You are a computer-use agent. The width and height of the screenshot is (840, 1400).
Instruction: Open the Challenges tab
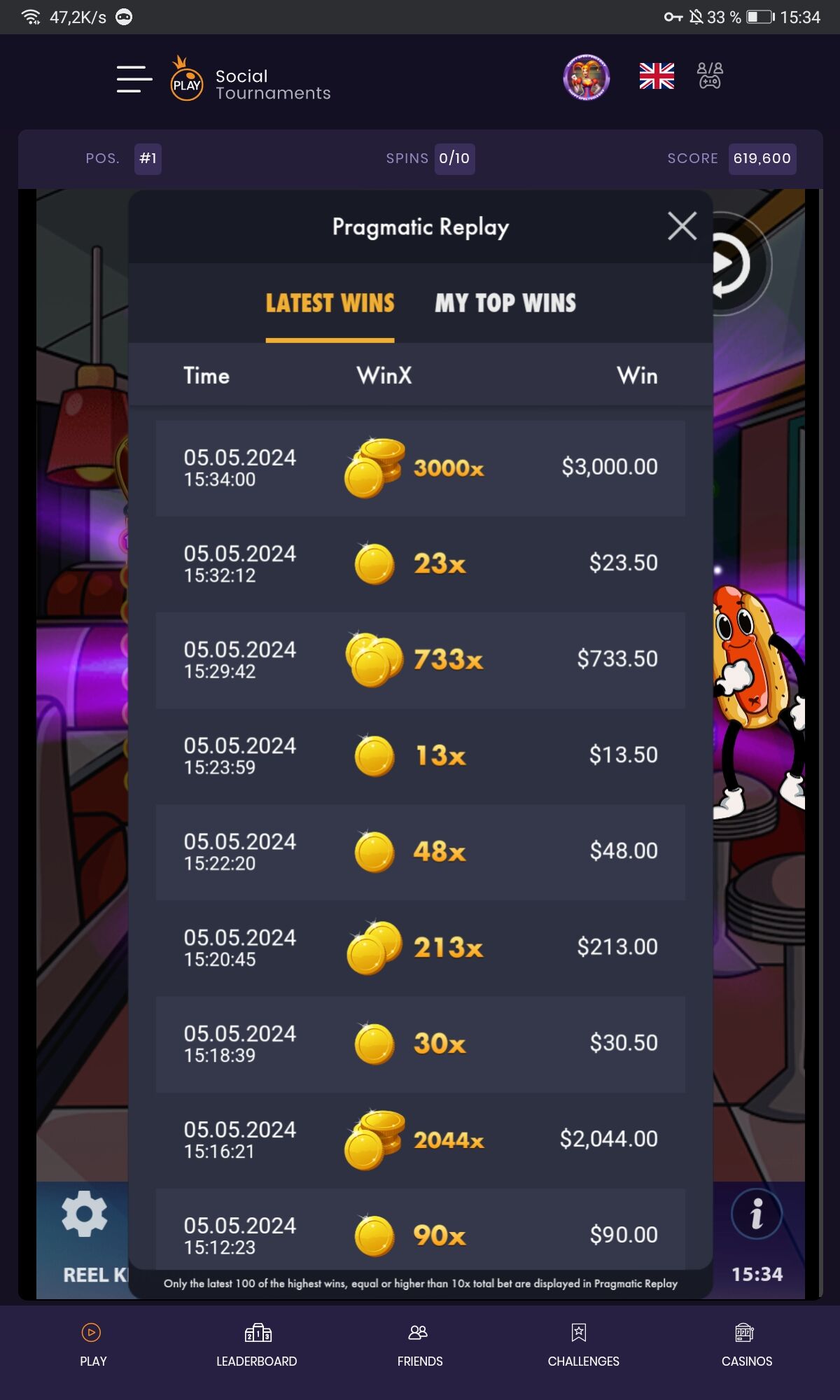coord(582,1345)
